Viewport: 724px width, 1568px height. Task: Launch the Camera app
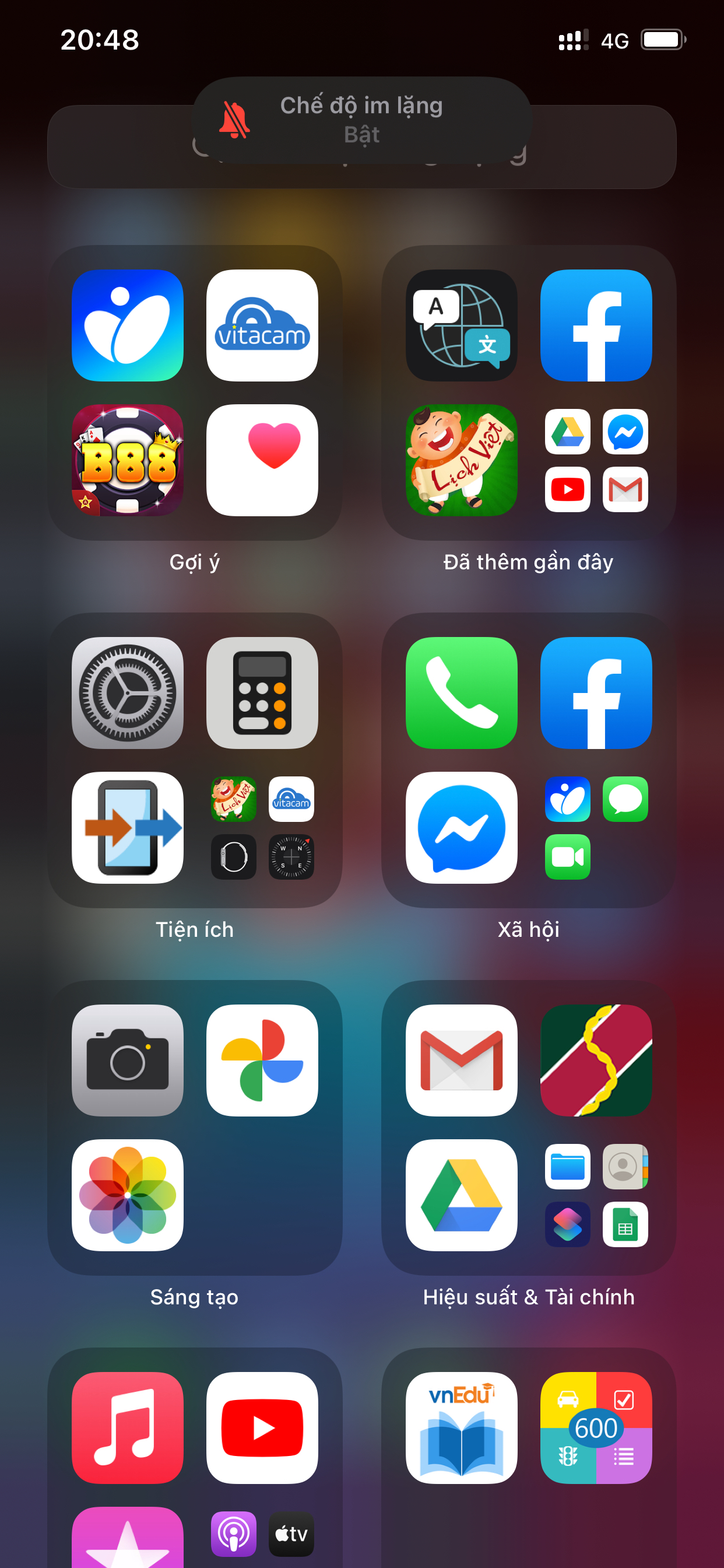[x=127, y=1060]
